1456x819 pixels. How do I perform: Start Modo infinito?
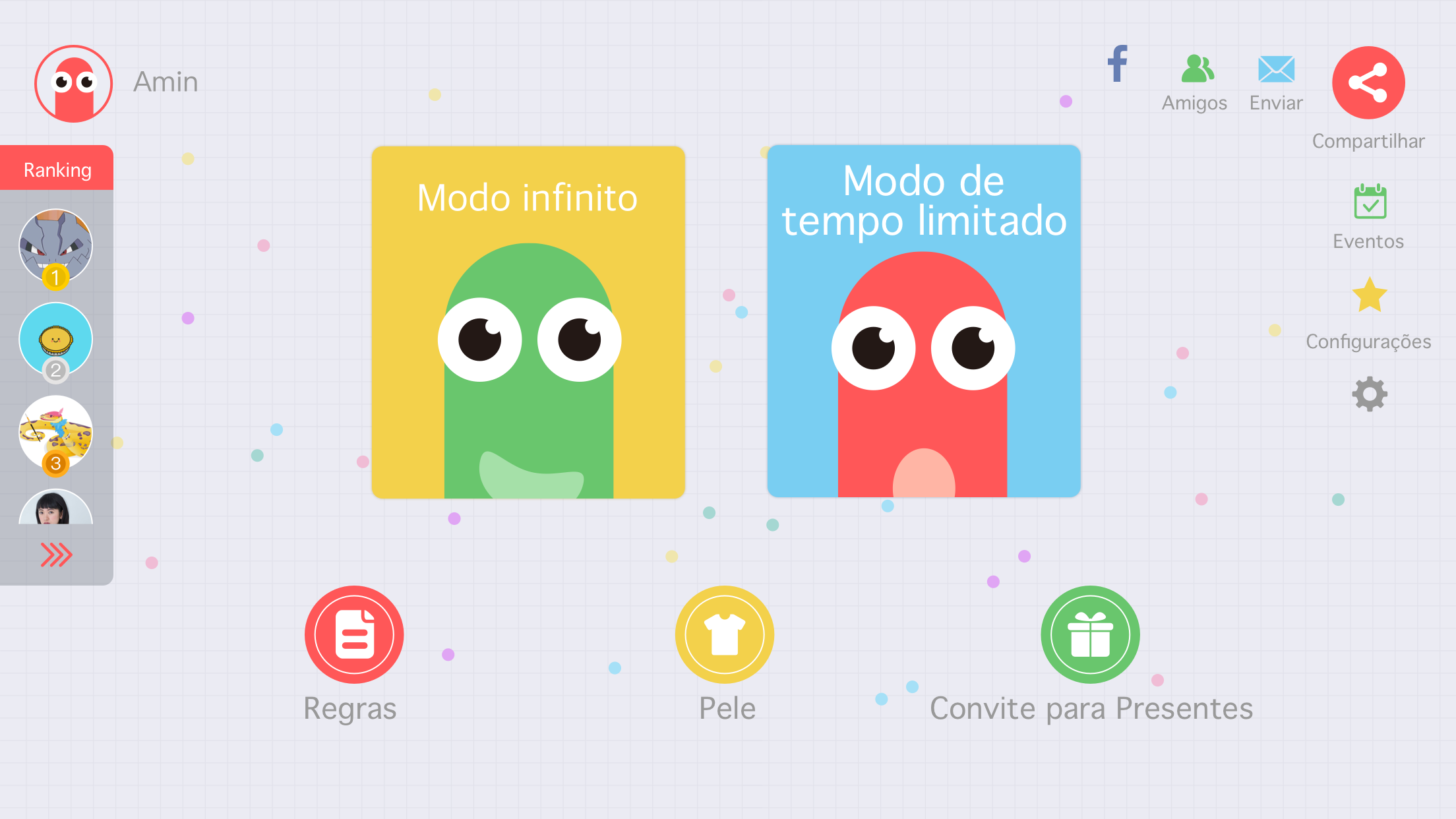[x=528, y=322]
